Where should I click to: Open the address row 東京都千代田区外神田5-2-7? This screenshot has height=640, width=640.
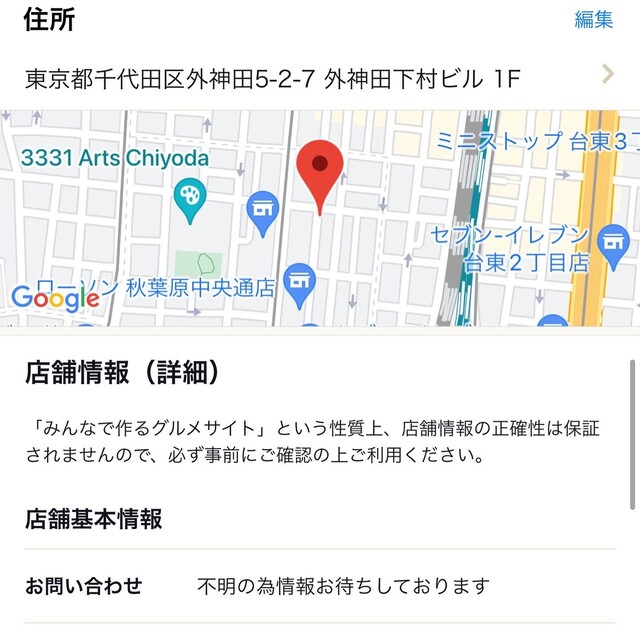(x=320, y=77)
